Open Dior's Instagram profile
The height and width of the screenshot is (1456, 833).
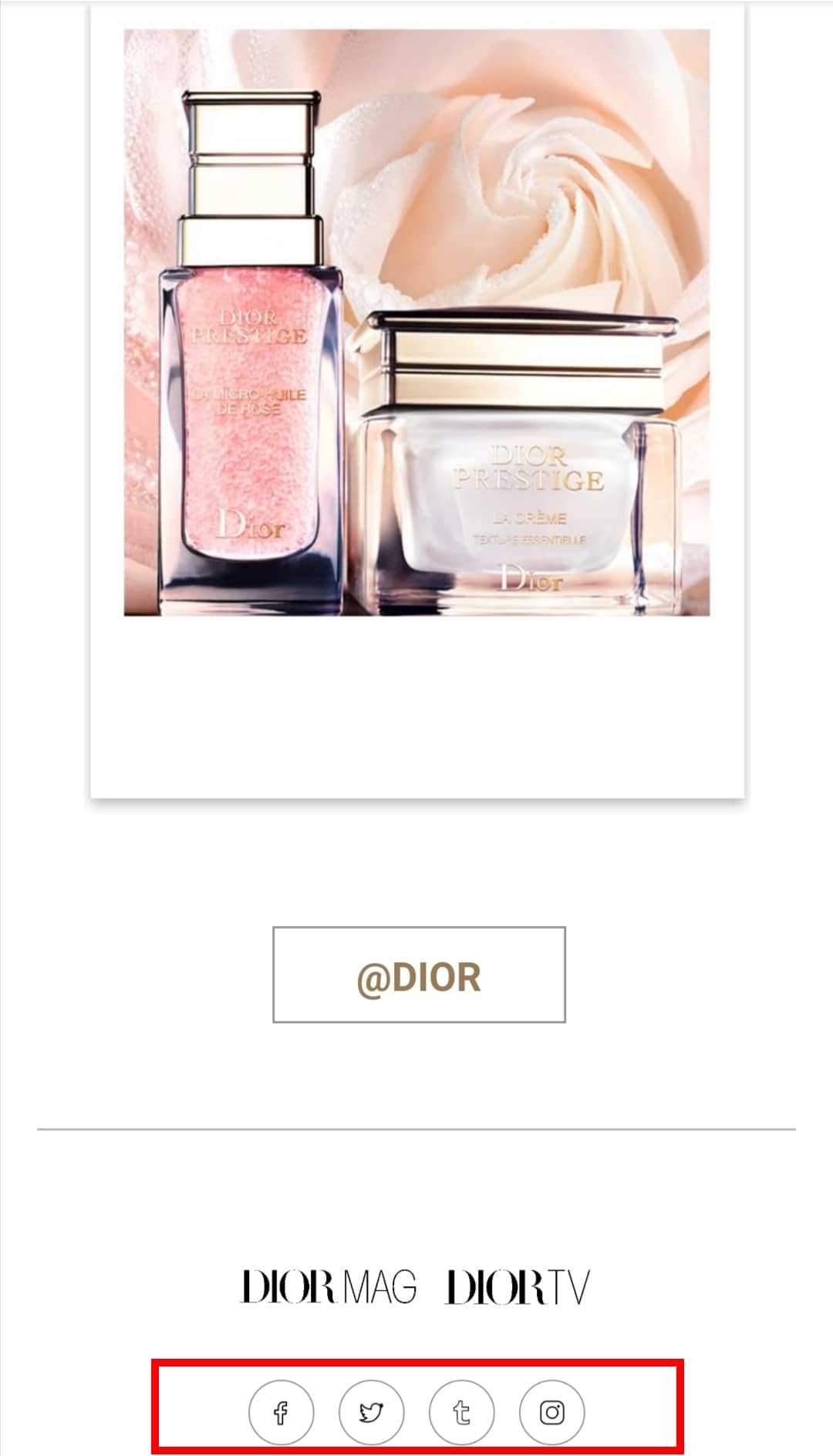coord(551,1413)
